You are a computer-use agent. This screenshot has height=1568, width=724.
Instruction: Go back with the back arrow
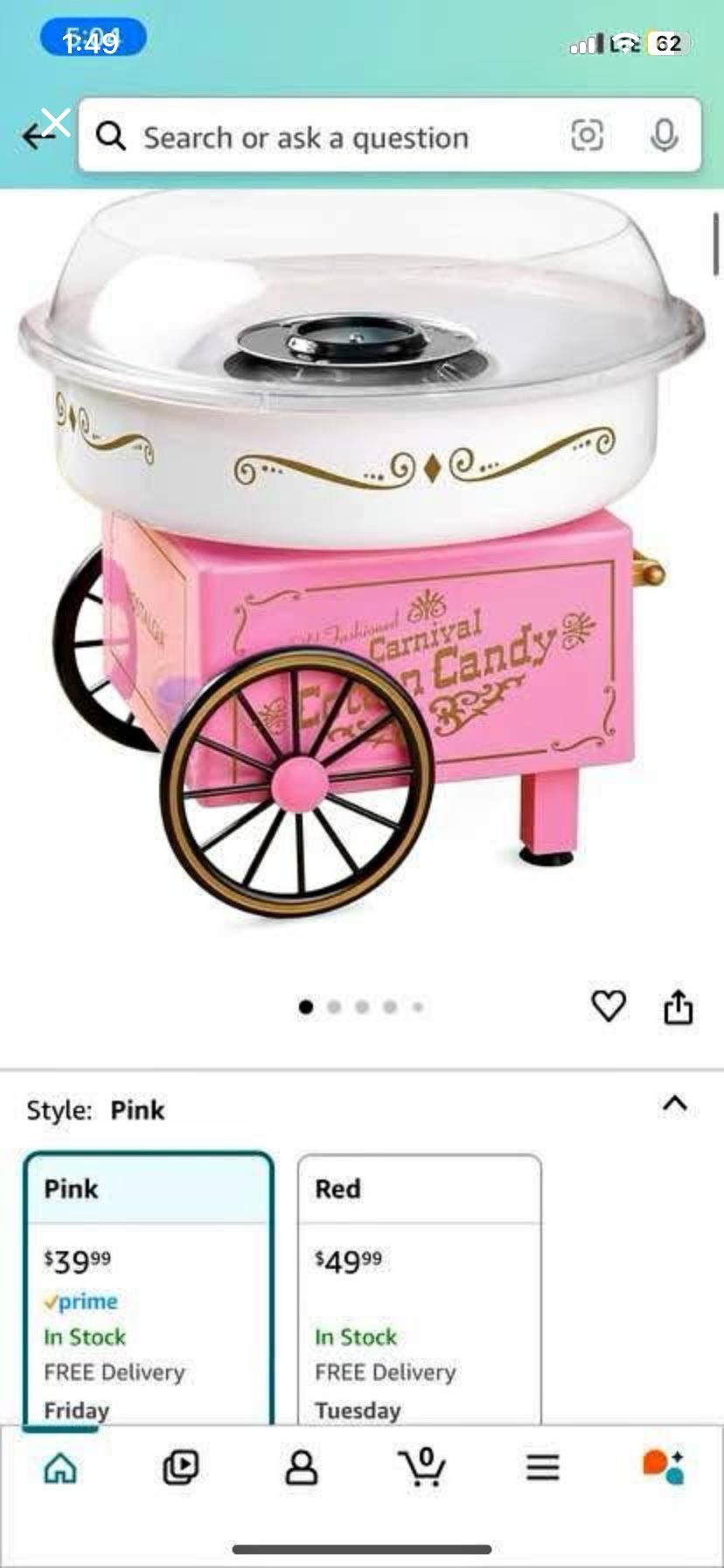[x=33, y=136]
